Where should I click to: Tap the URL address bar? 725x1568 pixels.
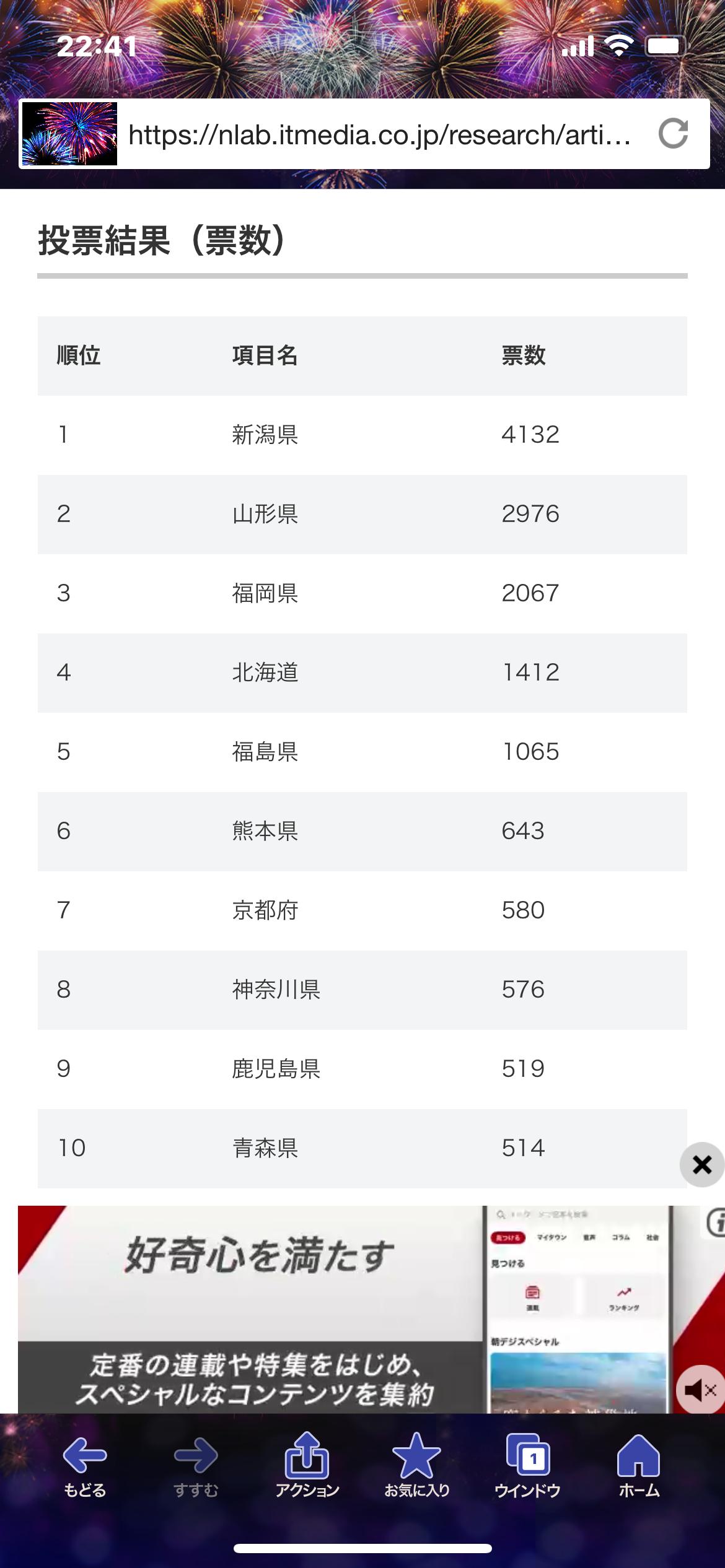(379, 134)
